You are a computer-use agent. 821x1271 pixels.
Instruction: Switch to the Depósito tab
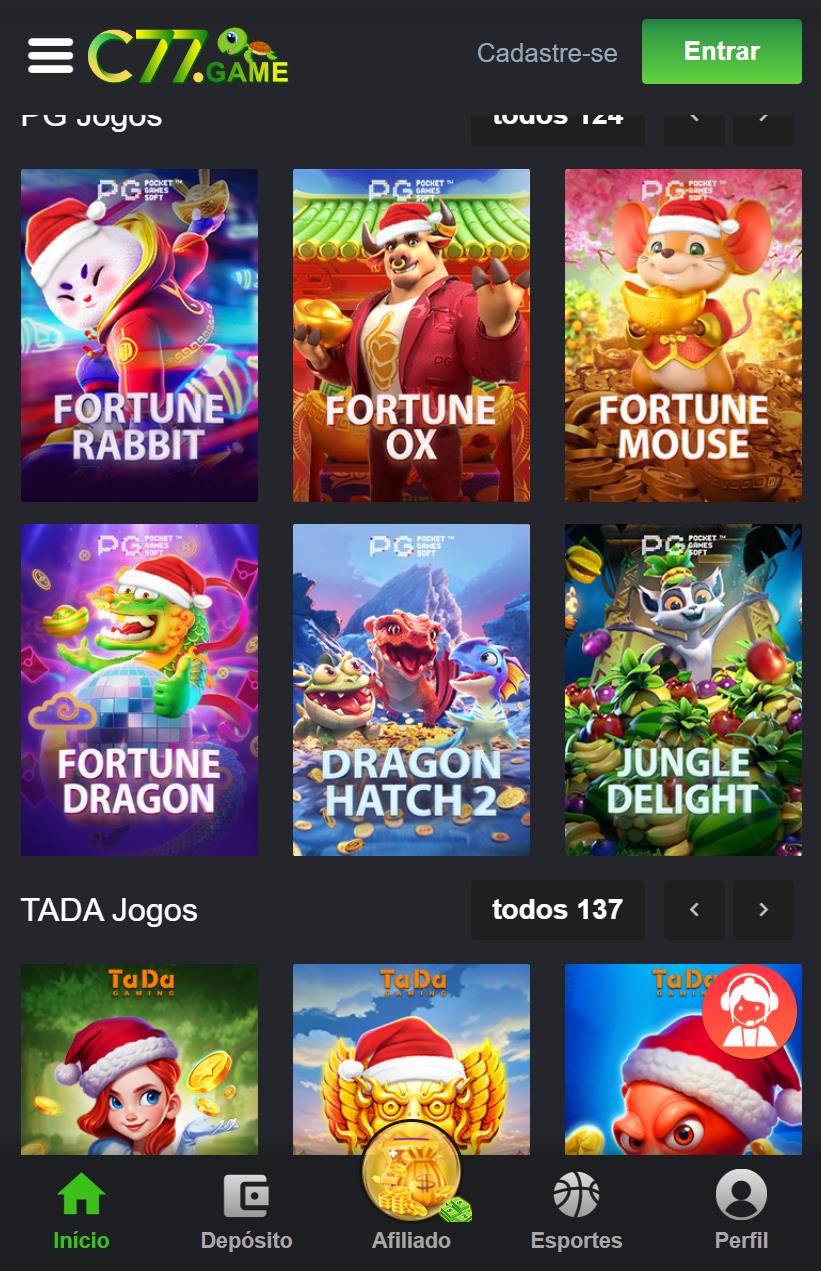pos(246,1212)
